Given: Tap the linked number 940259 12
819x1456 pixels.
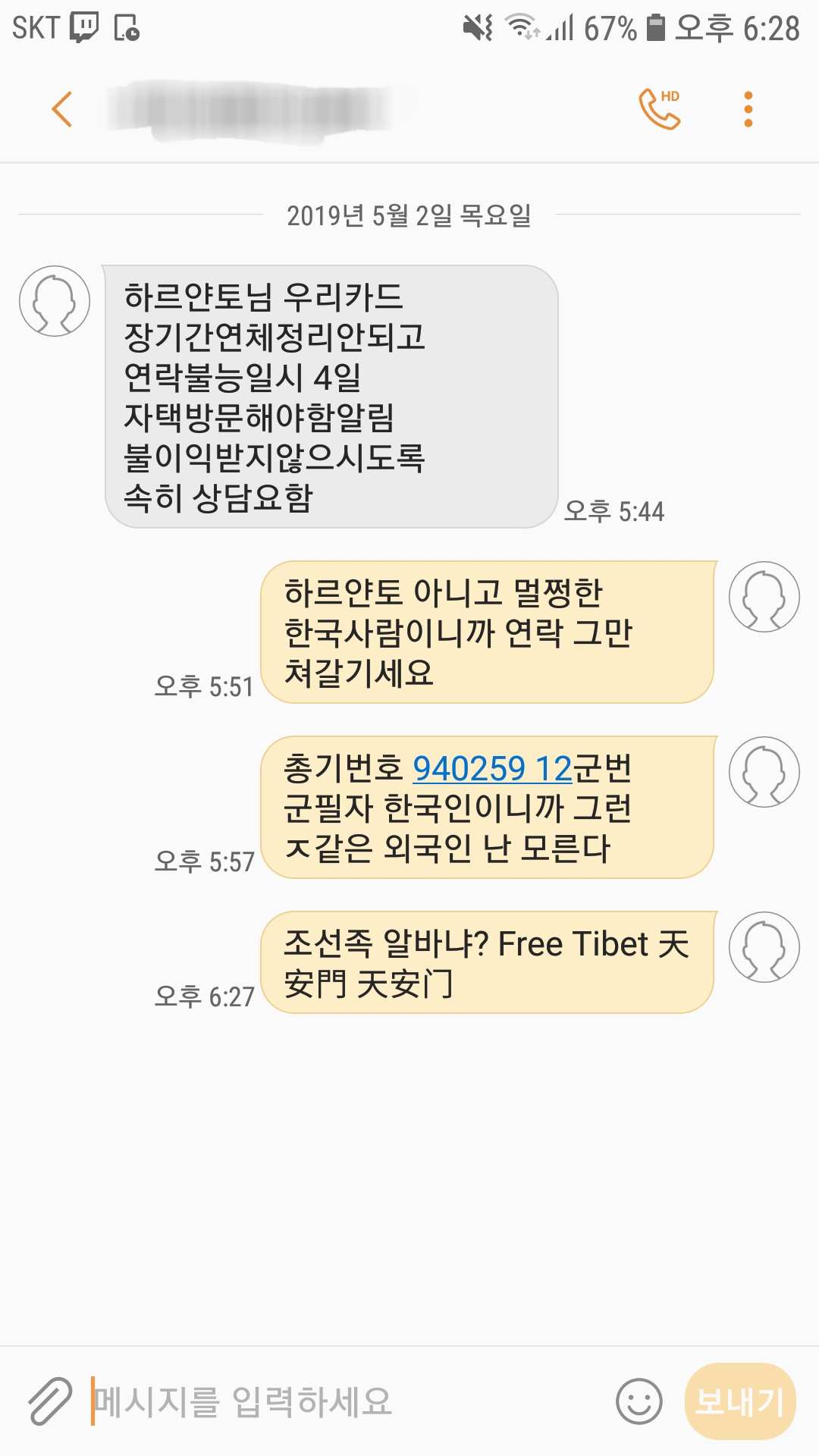Looking at the screenshot, I should pos(491,769).
